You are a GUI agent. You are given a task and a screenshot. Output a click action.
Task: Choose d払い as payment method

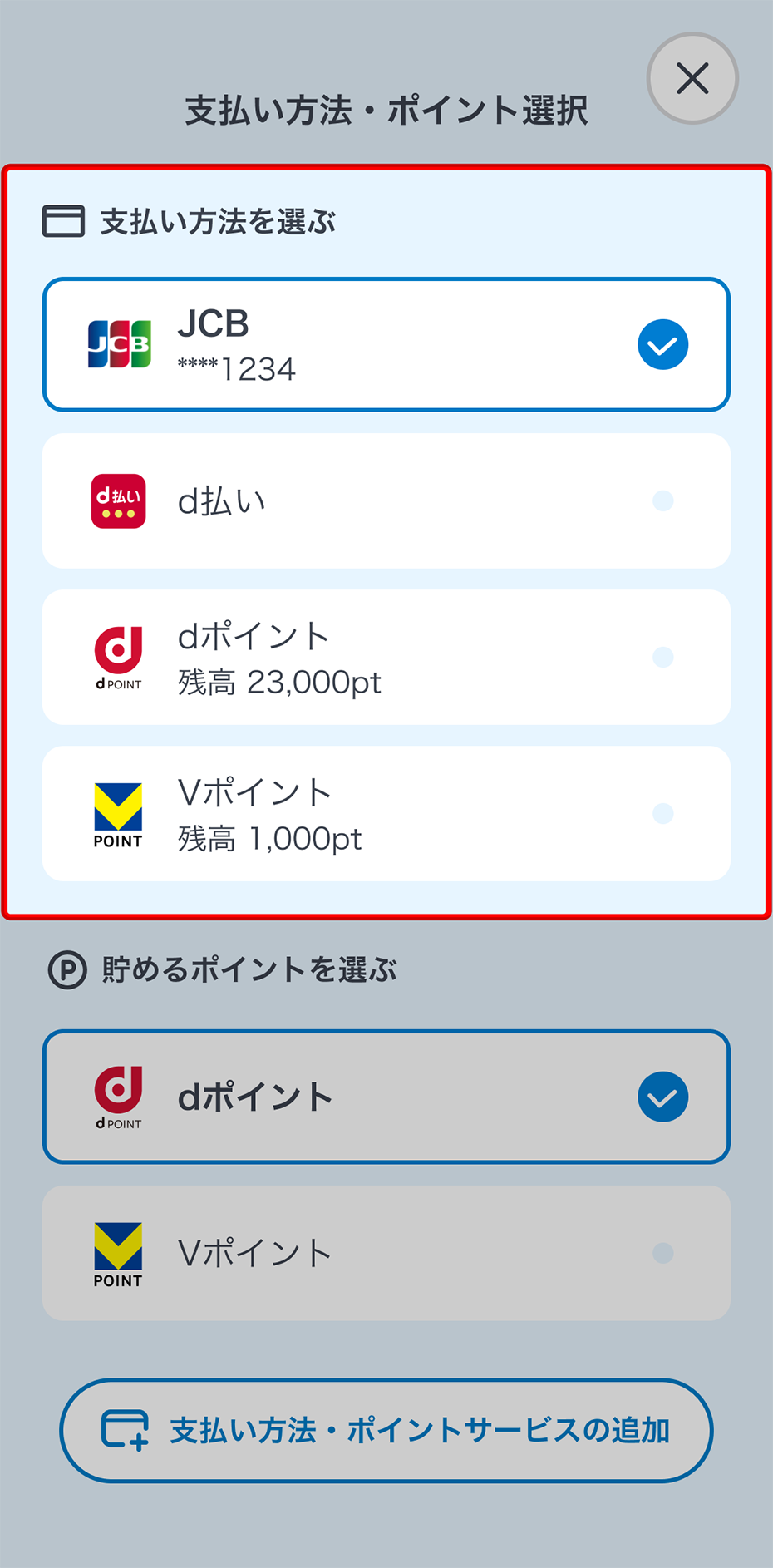(386, 500)
